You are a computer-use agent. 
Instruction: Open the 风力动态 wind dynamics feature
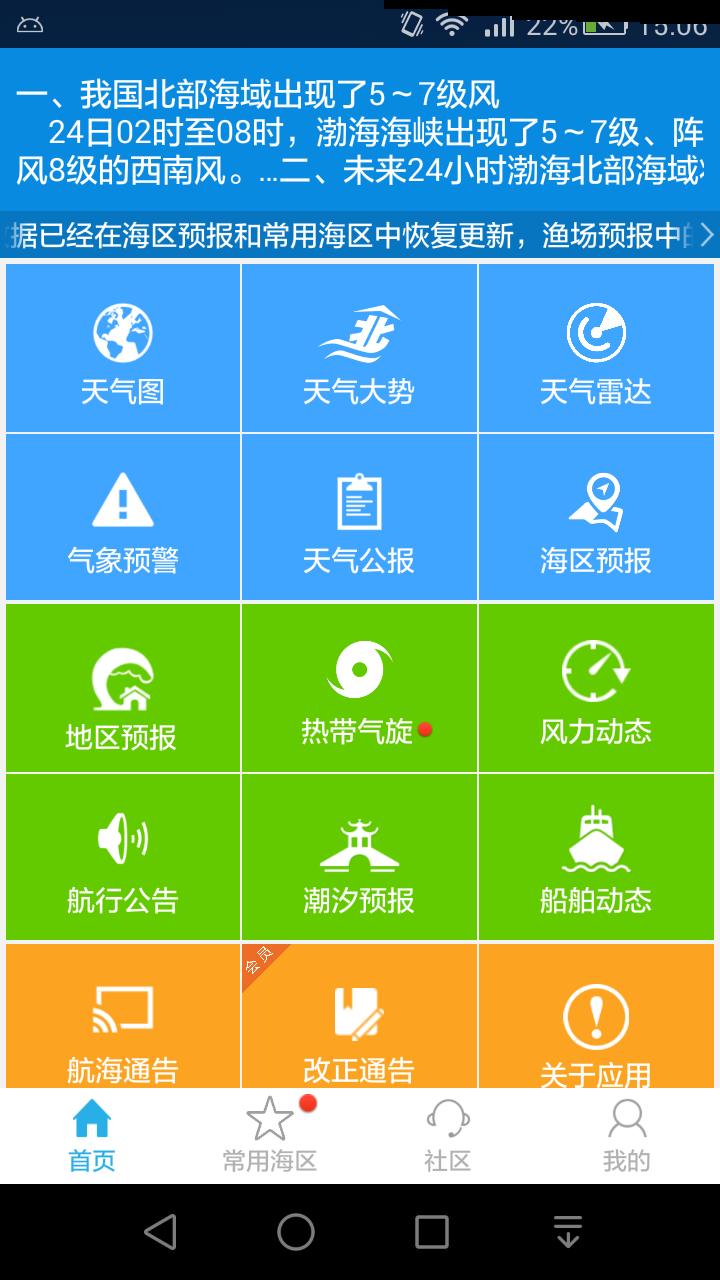pos(596,687)
